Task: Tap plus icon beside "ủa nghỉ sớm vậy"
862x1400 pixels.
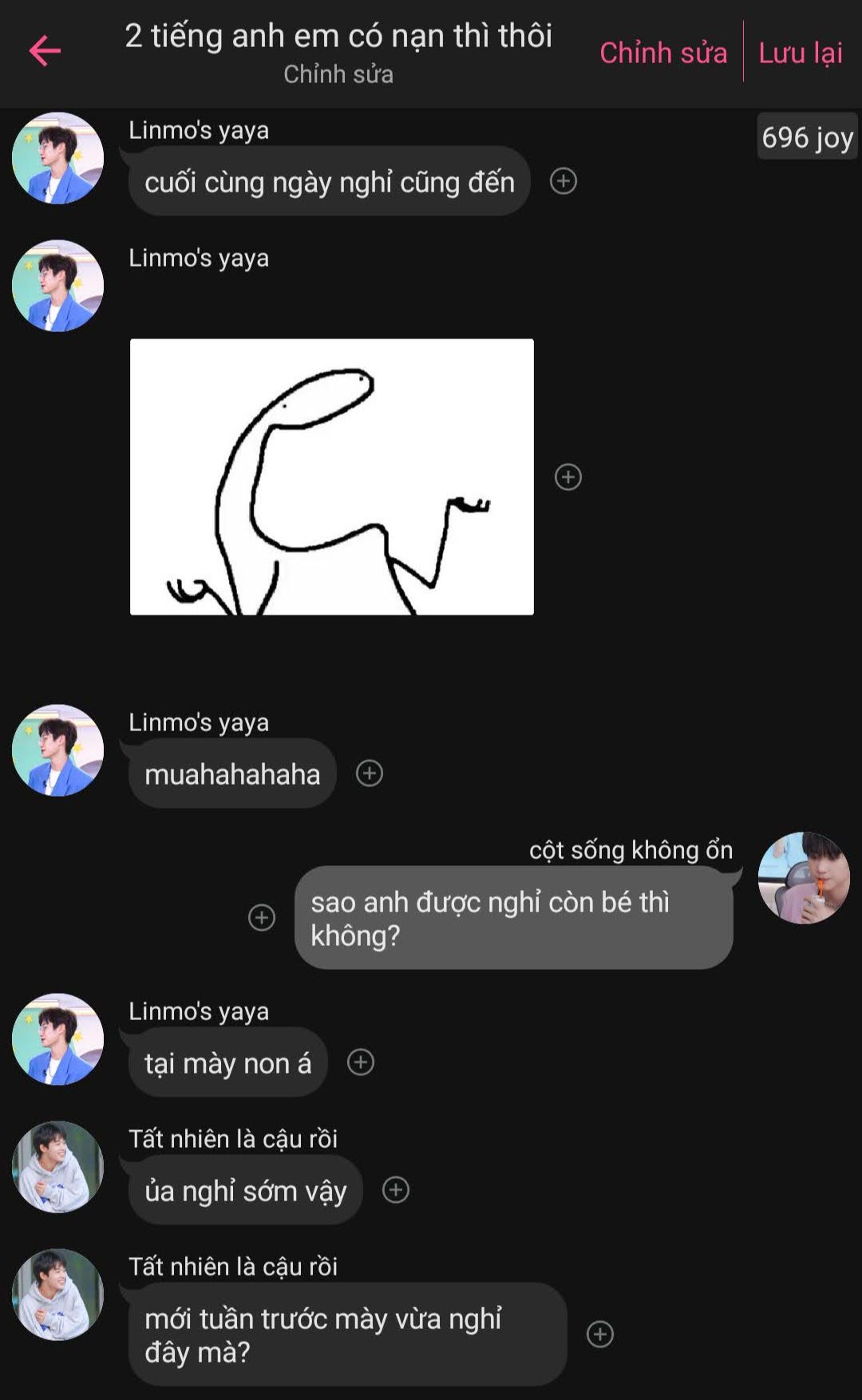Action: coord(396,1190)
